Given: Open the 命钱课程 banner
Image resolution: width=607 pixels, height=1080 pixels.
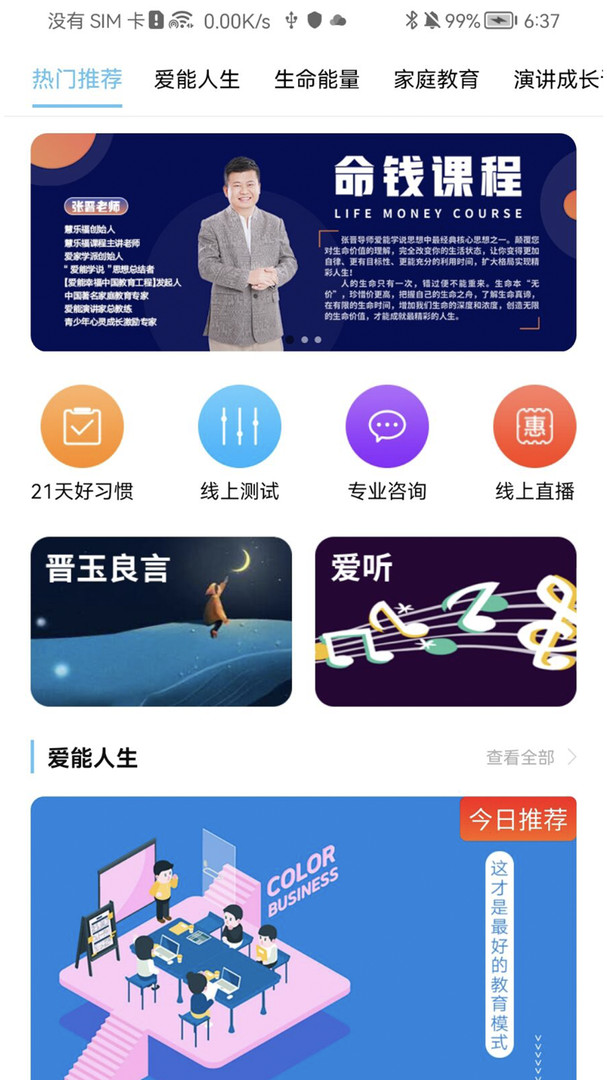Looking at the screenshot, I should click(303, 242).
